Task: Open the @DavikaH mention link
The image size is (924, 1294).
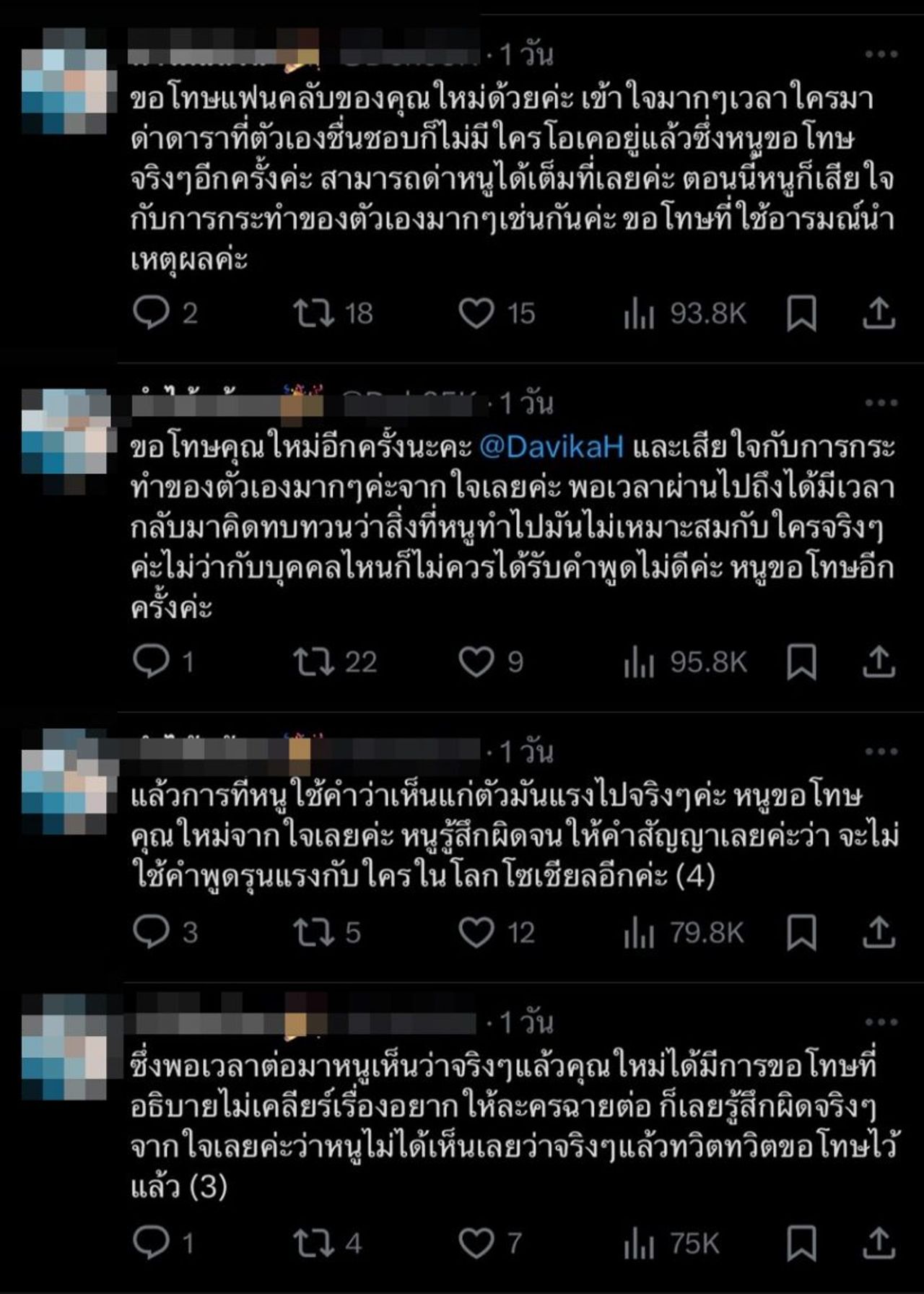Action: click(x=551, y=448)
